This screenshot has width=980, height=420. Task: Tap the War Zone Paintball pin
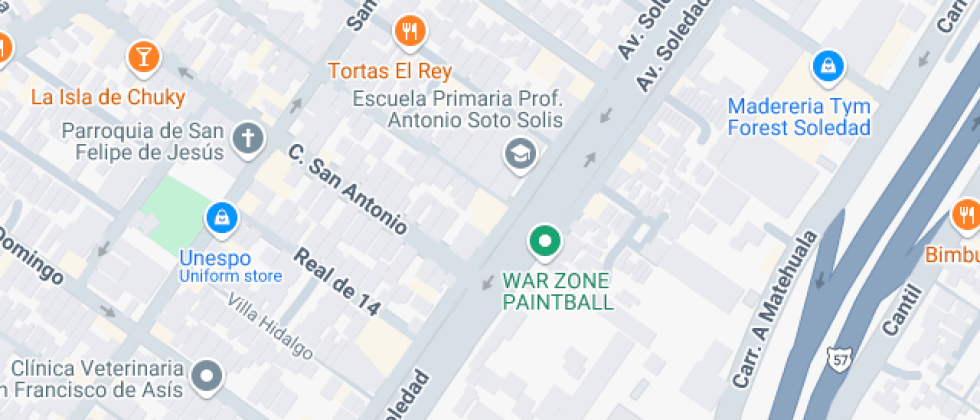(x=545, y=240)
